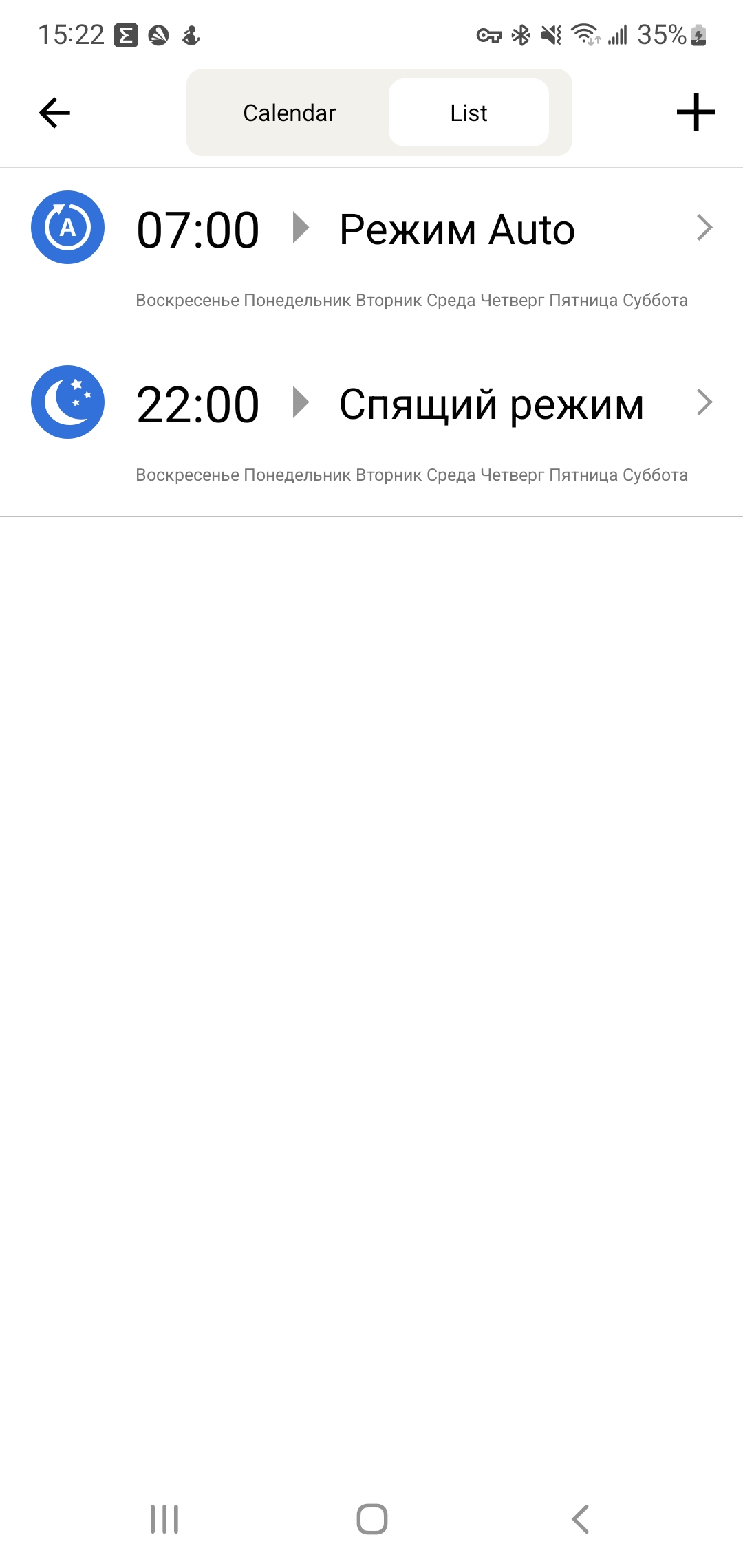Select the List view tab

[x=469, y=113]
